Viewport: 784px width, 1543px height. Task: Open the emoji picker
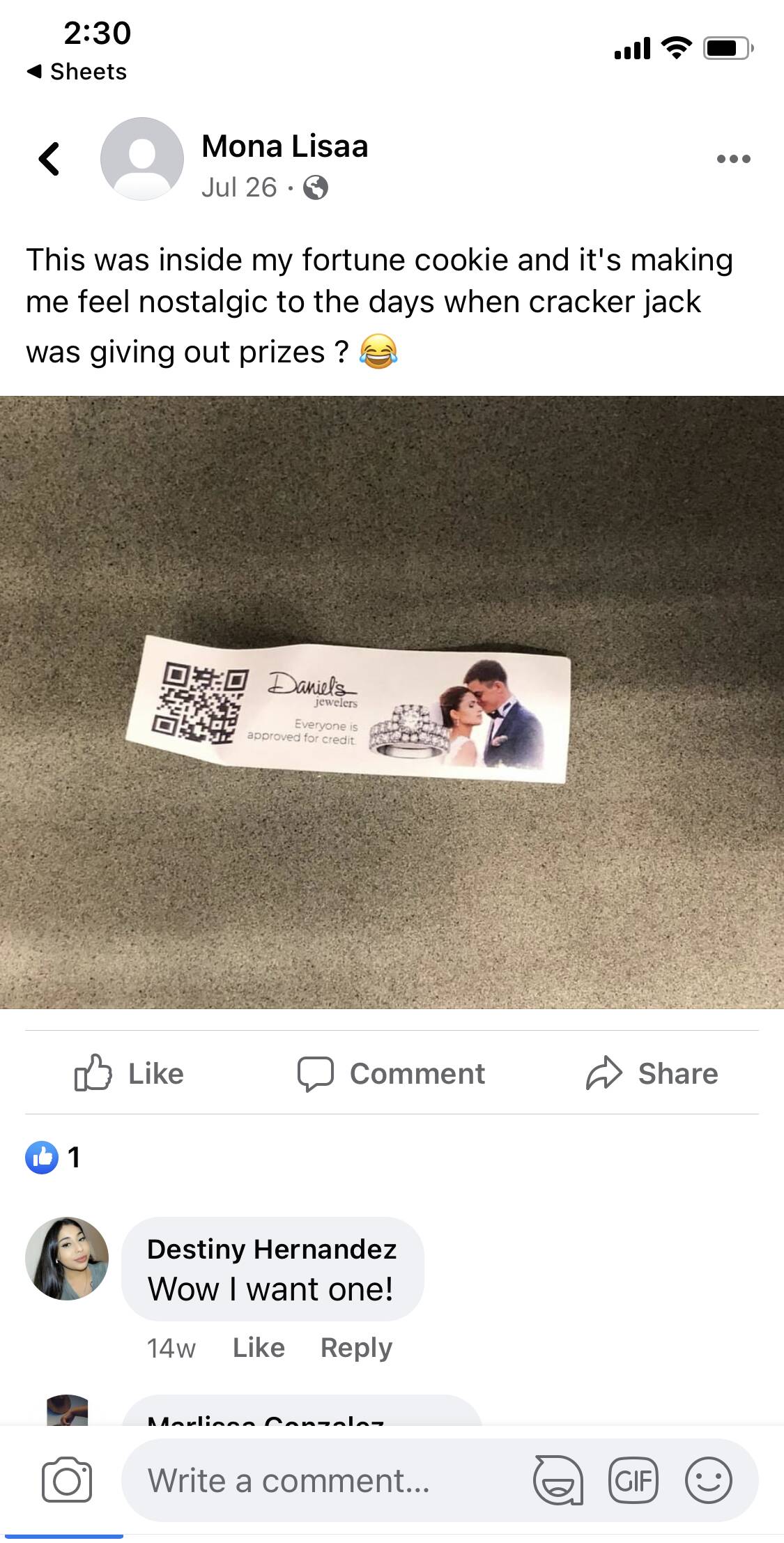[x=708, y=1480]
